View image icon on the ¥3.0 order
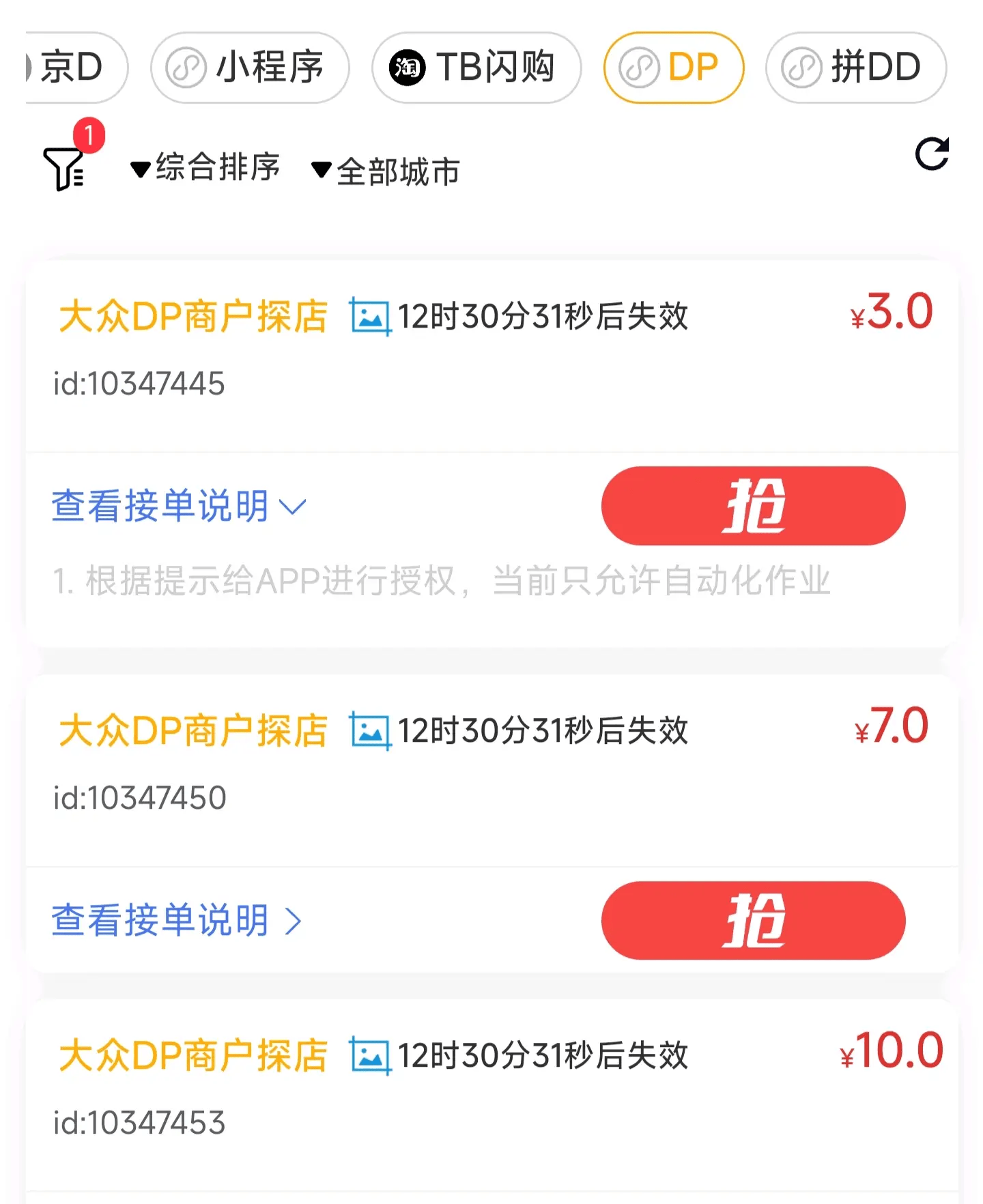Image resolution: width=983 pixels, height=1204 pixels. 370,317
